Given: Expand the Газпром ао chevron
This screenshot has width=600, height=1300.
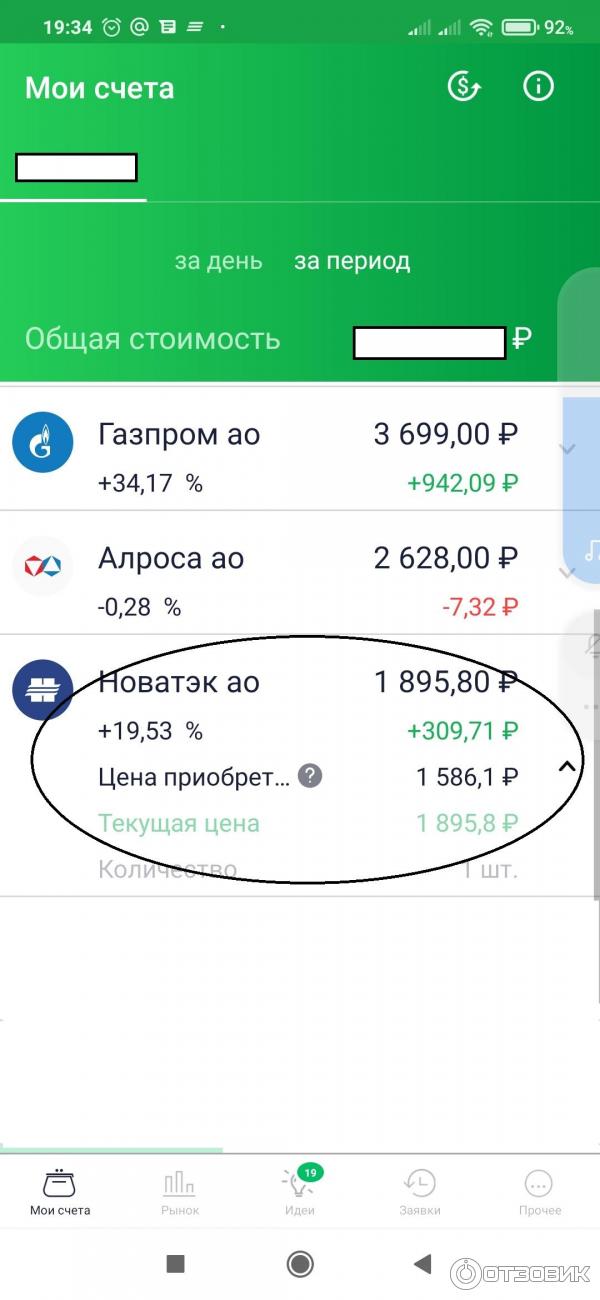Looking at the screenshot, I should click(x=567, y=449).
